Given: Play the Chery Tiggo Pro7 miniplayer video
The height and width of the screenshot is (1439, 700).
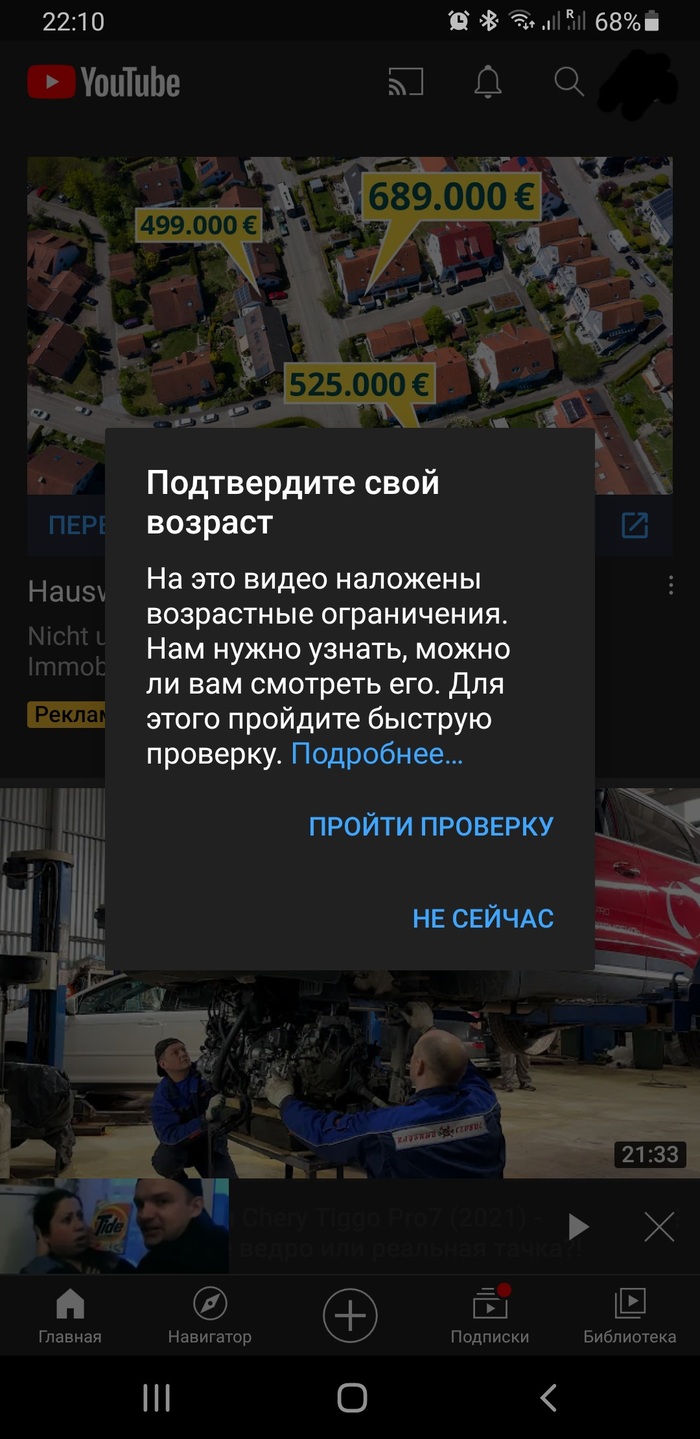Looking at the screenshot, I should (x=578, y=1227).
